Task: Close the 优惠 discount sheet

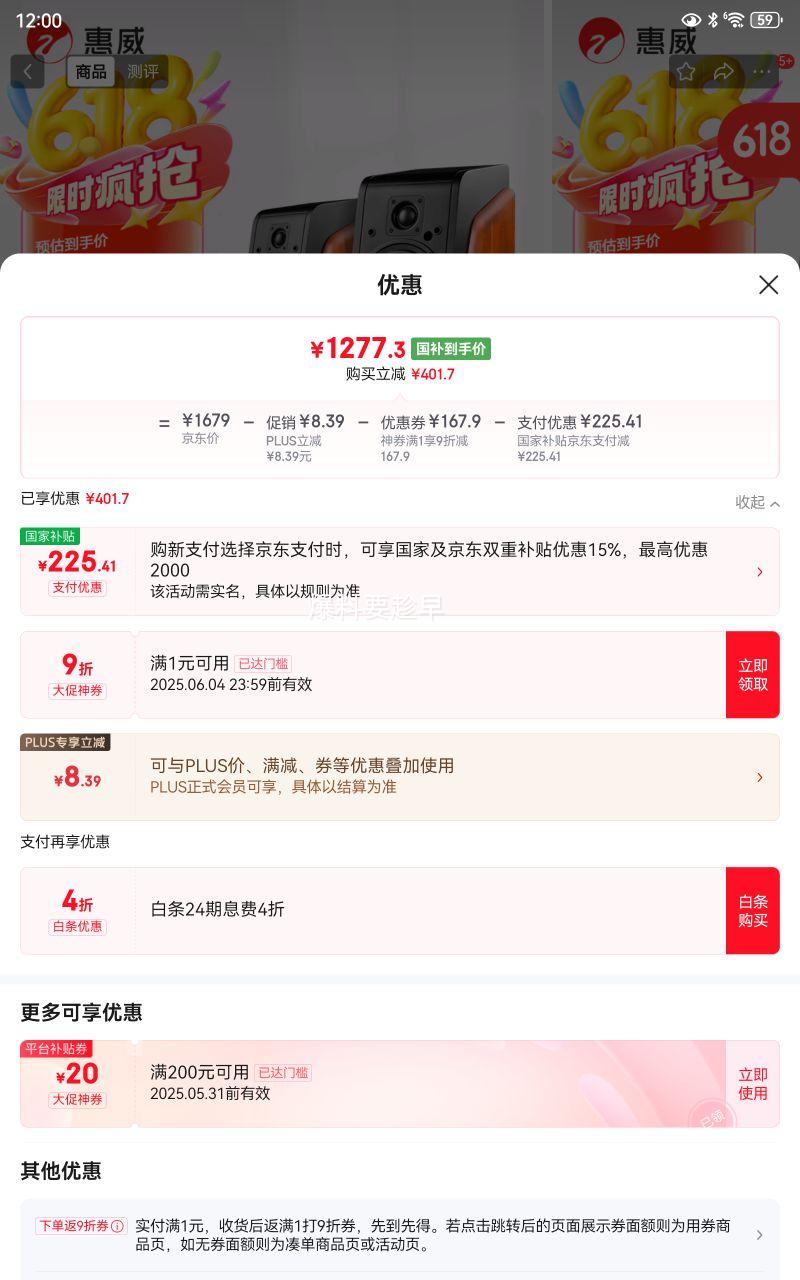Action: pos(768,285)
